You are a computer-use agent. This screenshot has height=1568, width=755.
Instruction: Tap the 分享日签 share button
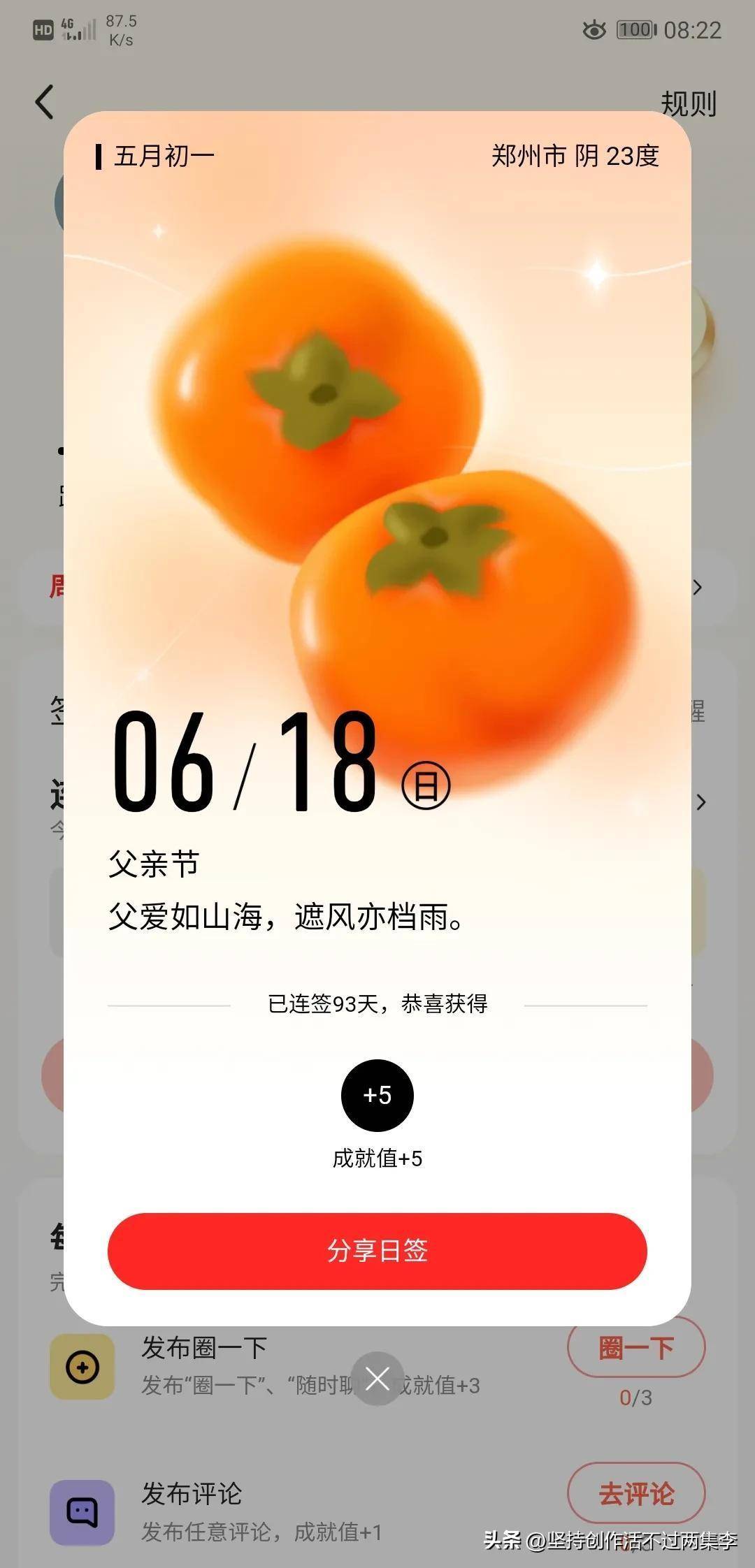click(x=377, y=1251)
